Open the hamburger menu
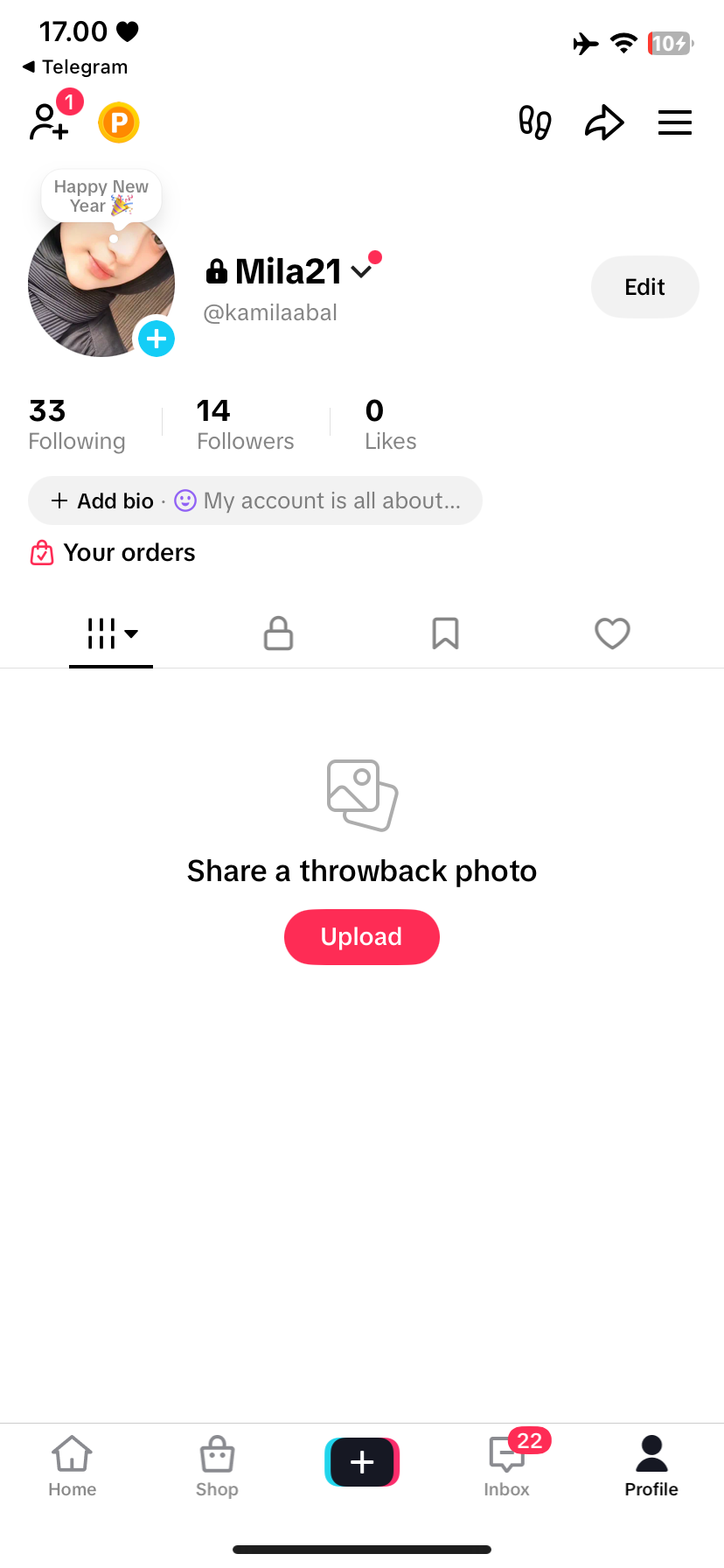This screenshot has width=724, height=1568. click(674, 122)
